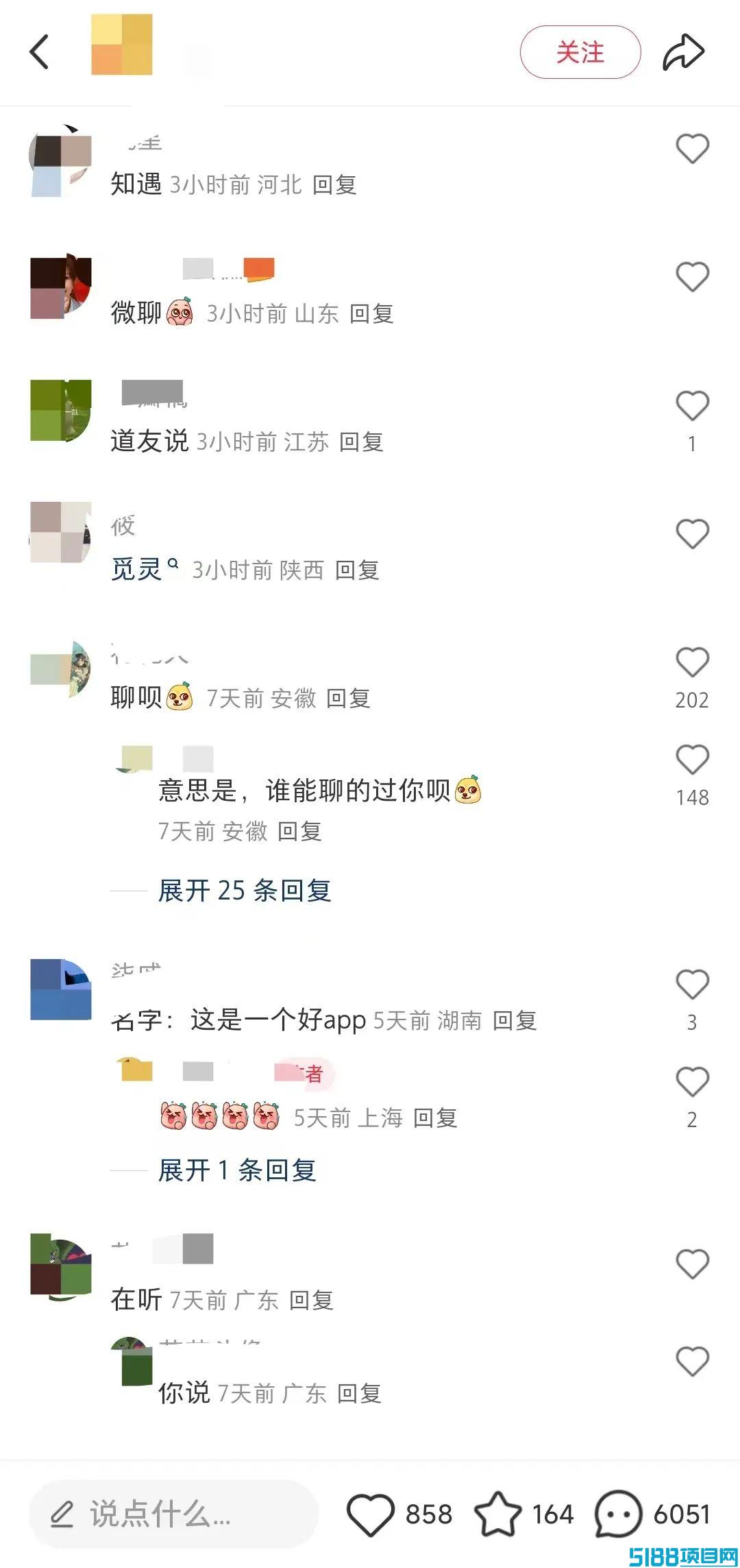Go back using the top arrow

coord(39,52)
